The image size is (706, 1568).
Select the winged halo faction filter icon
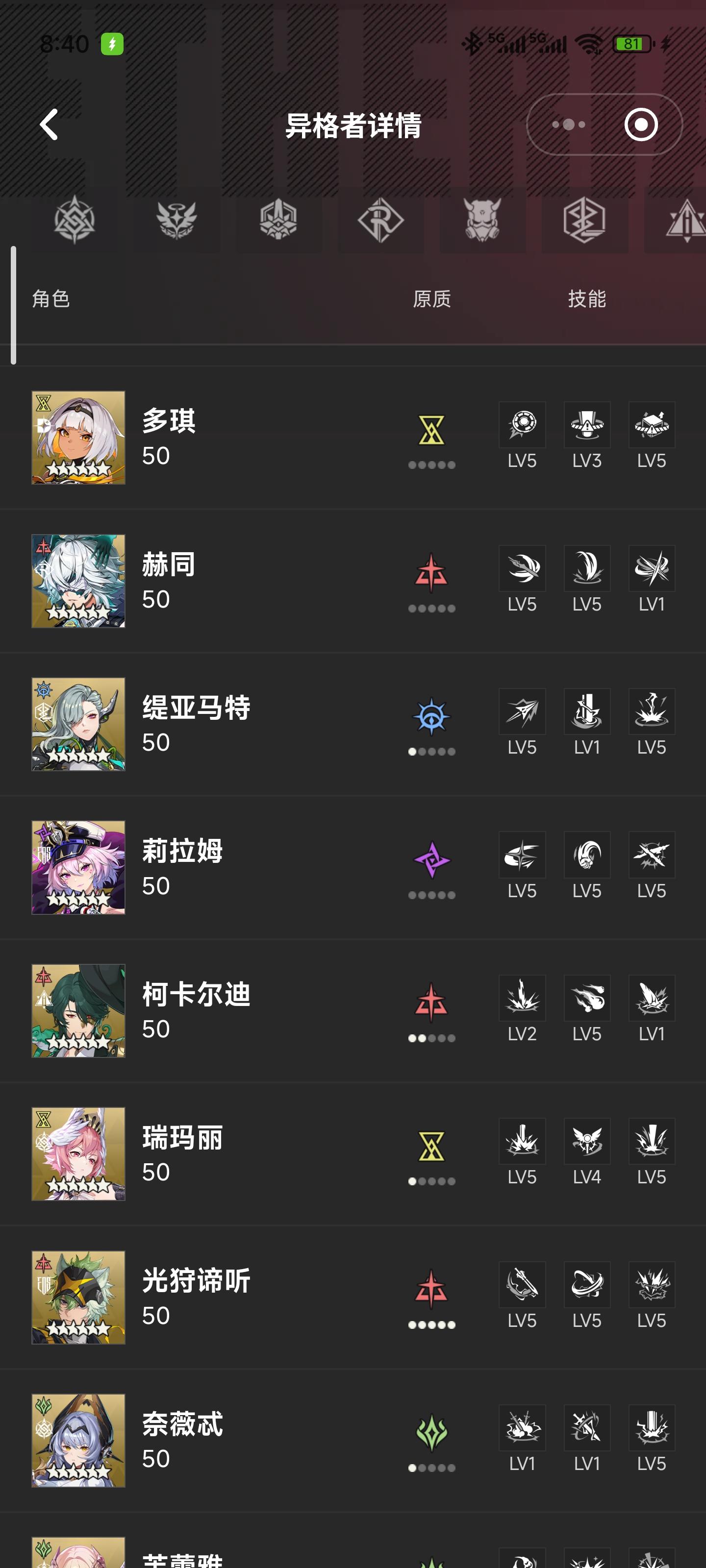(177, 222)
